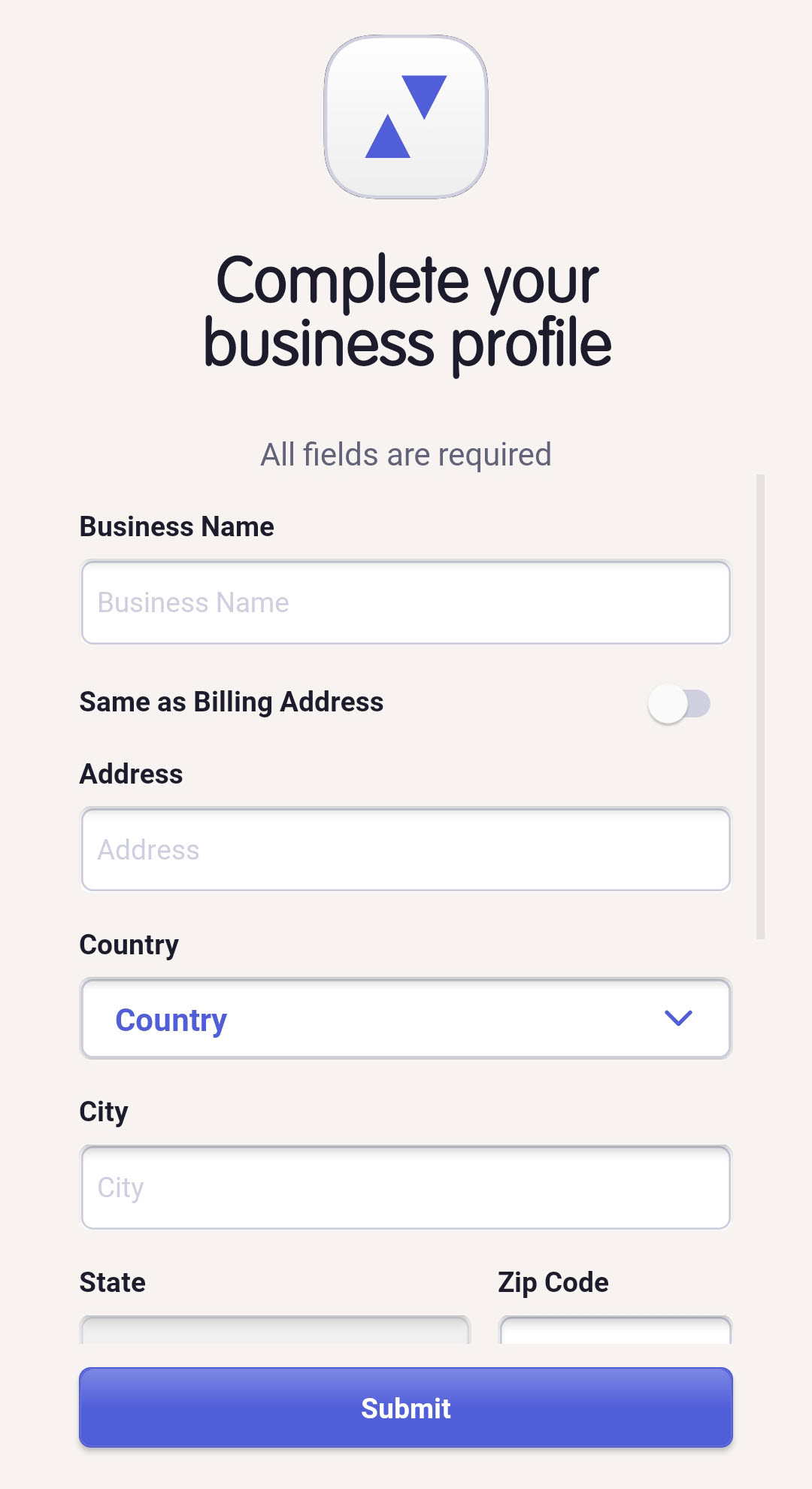
Task: Tap the State field
Action: (x=275, y=1330)
